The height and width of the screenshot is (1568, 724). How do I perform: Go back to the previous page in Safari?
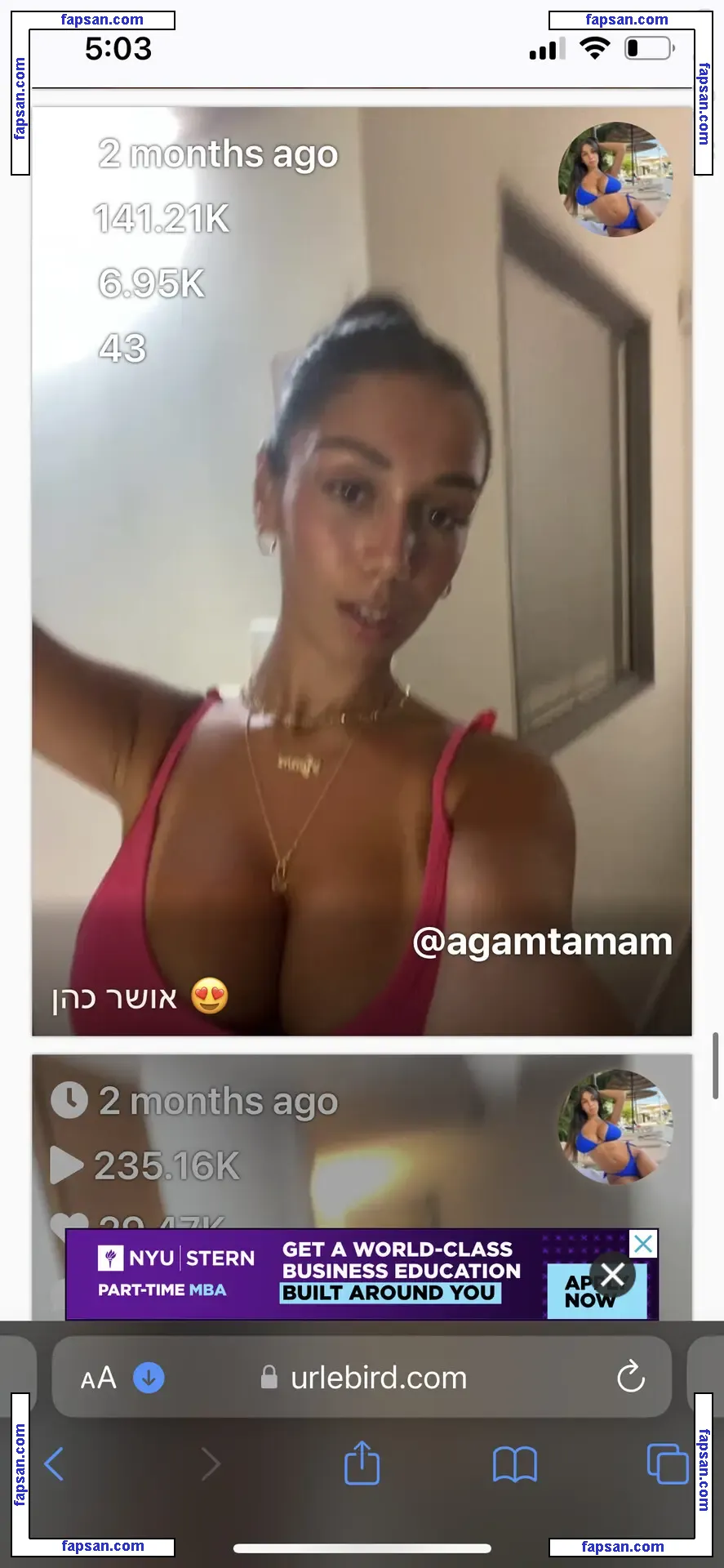(x=54, y=1463)
